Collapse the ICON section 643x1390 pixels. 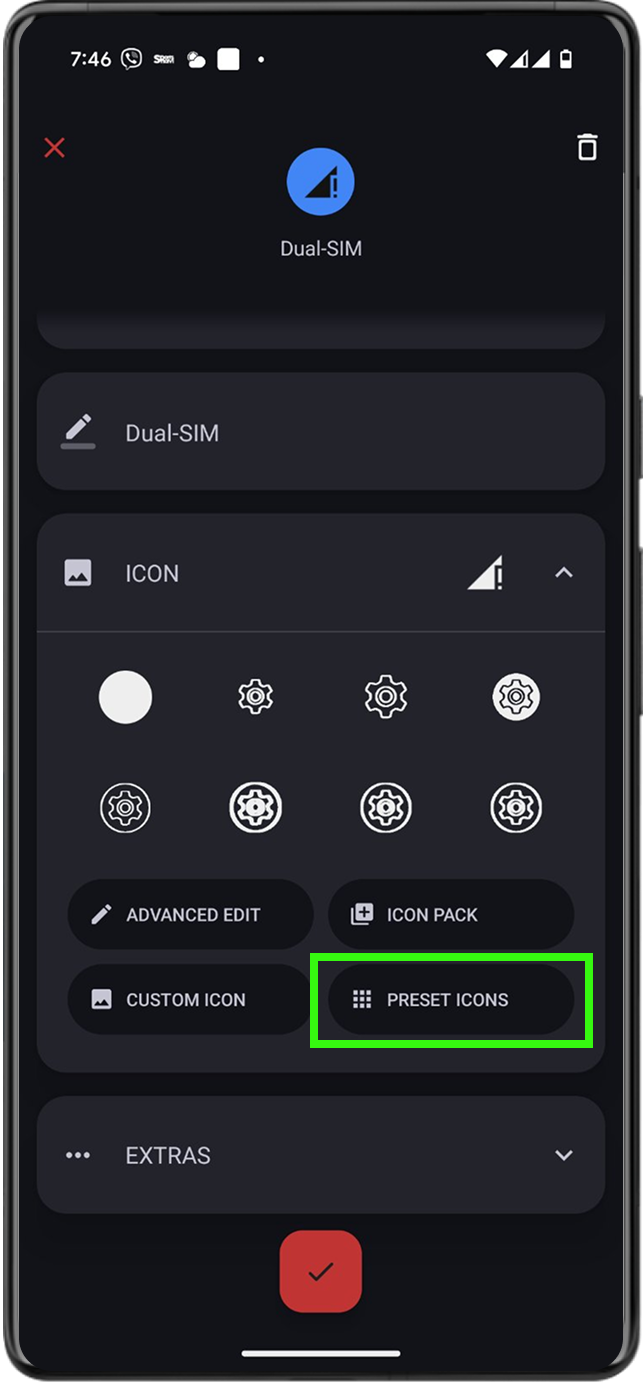(x=564, y=573)
